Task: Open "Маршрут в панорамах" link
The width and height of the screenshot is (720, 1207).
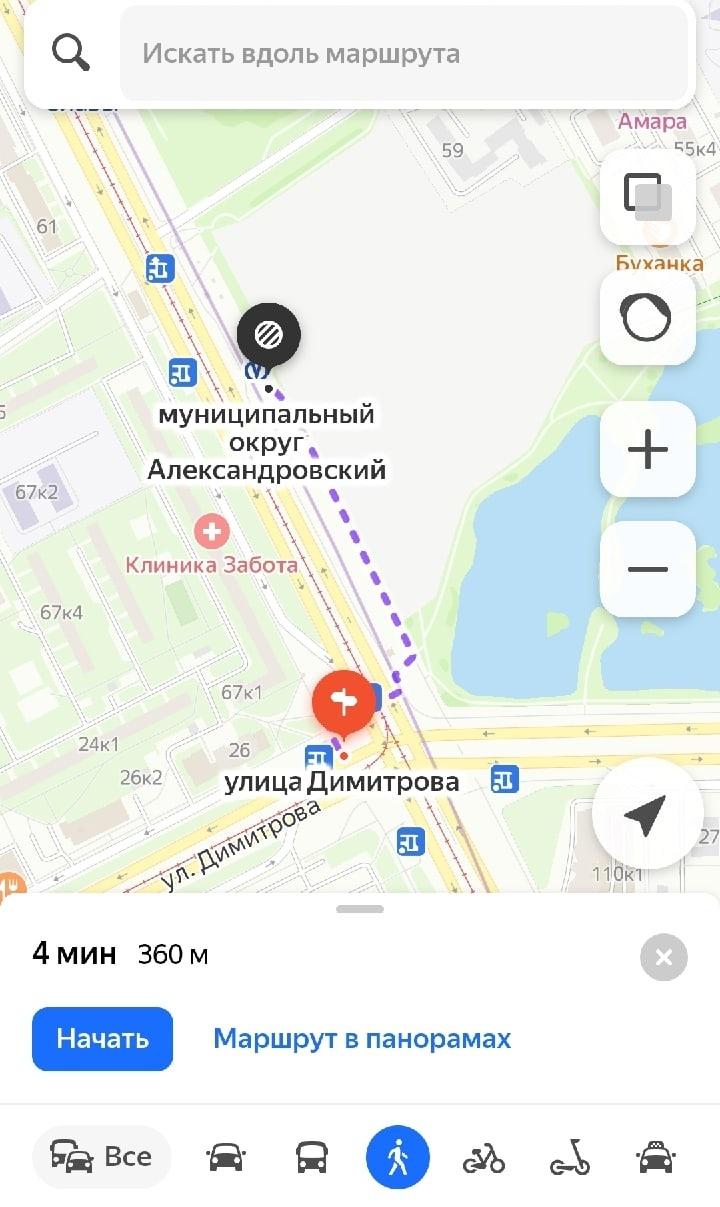Action: pos(362,1038)
